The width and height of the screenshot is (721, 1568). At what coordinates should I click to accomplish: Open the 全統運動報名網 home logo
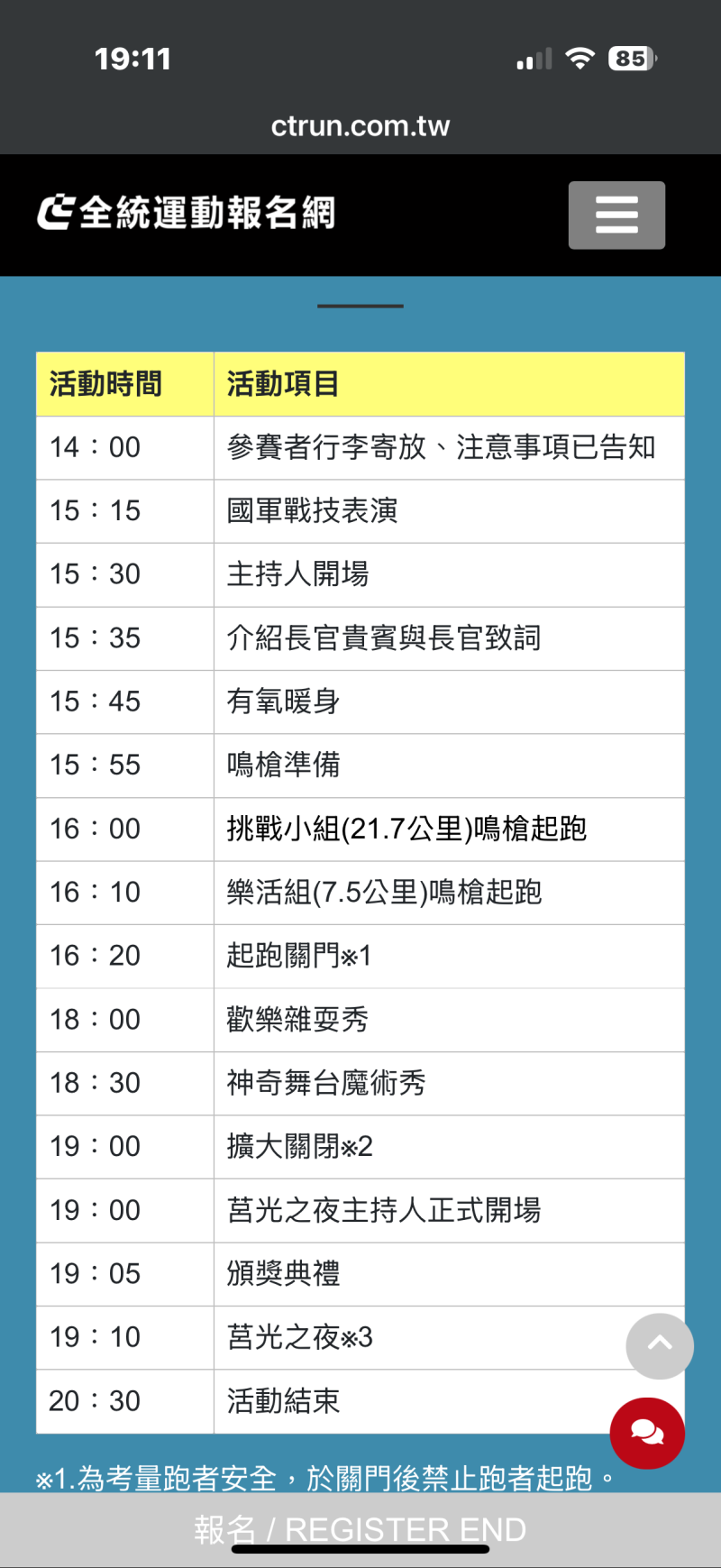[x=187, y=213]
